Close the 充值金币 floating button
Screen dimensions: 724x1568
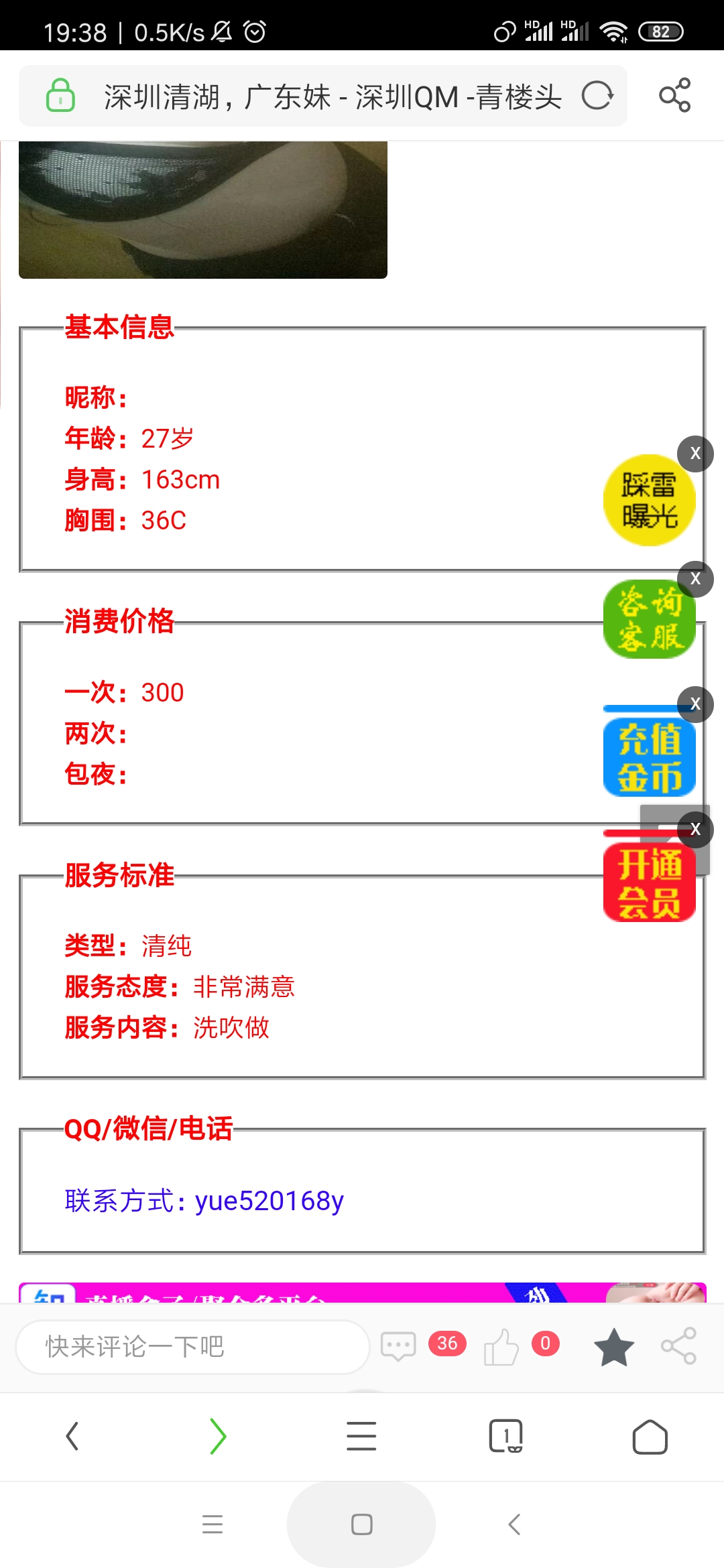[695, 704]
